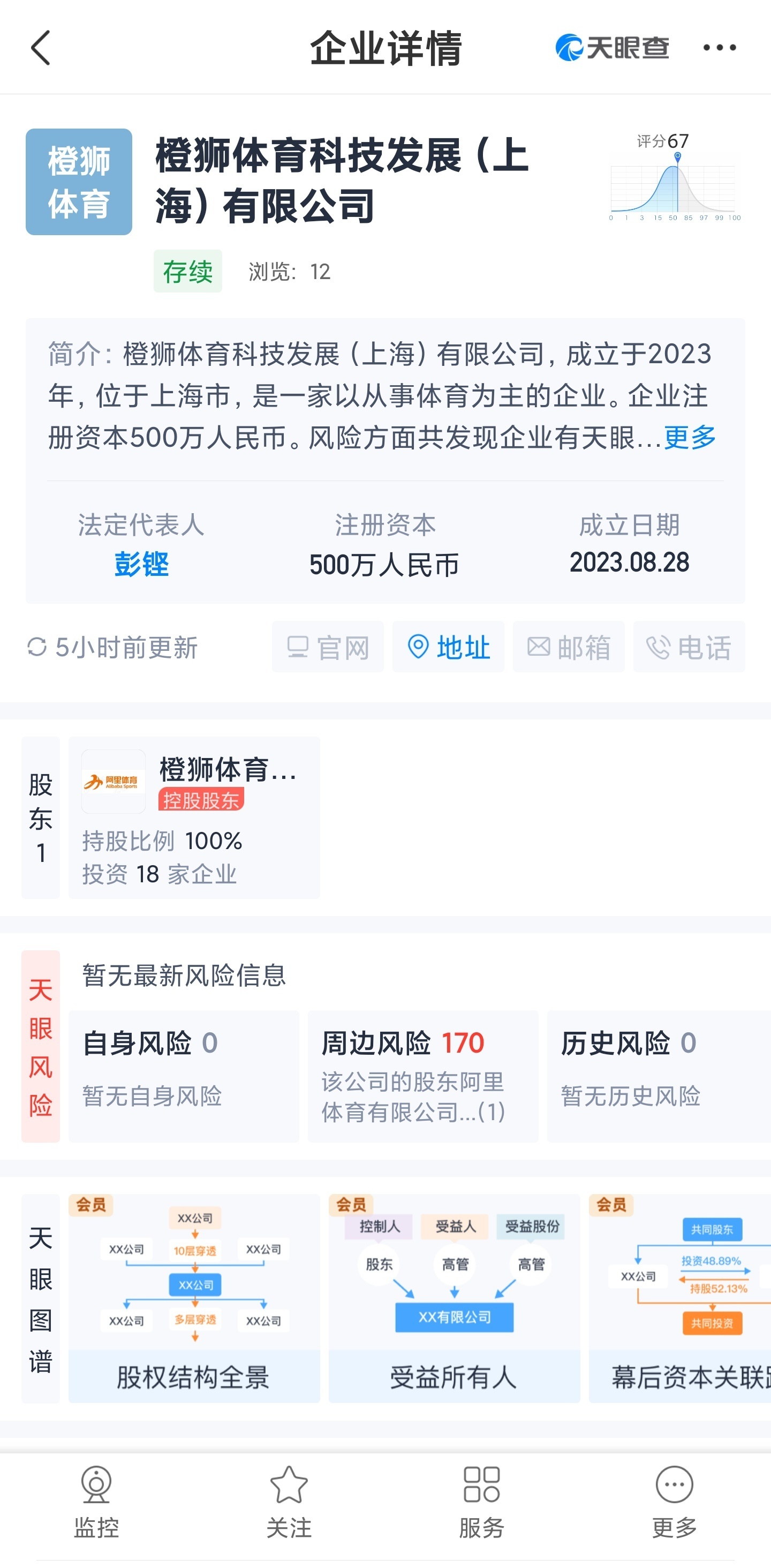The image size is (771, 1568).
Task: View 周边风险 170 details
Action: pos(423,1075)
